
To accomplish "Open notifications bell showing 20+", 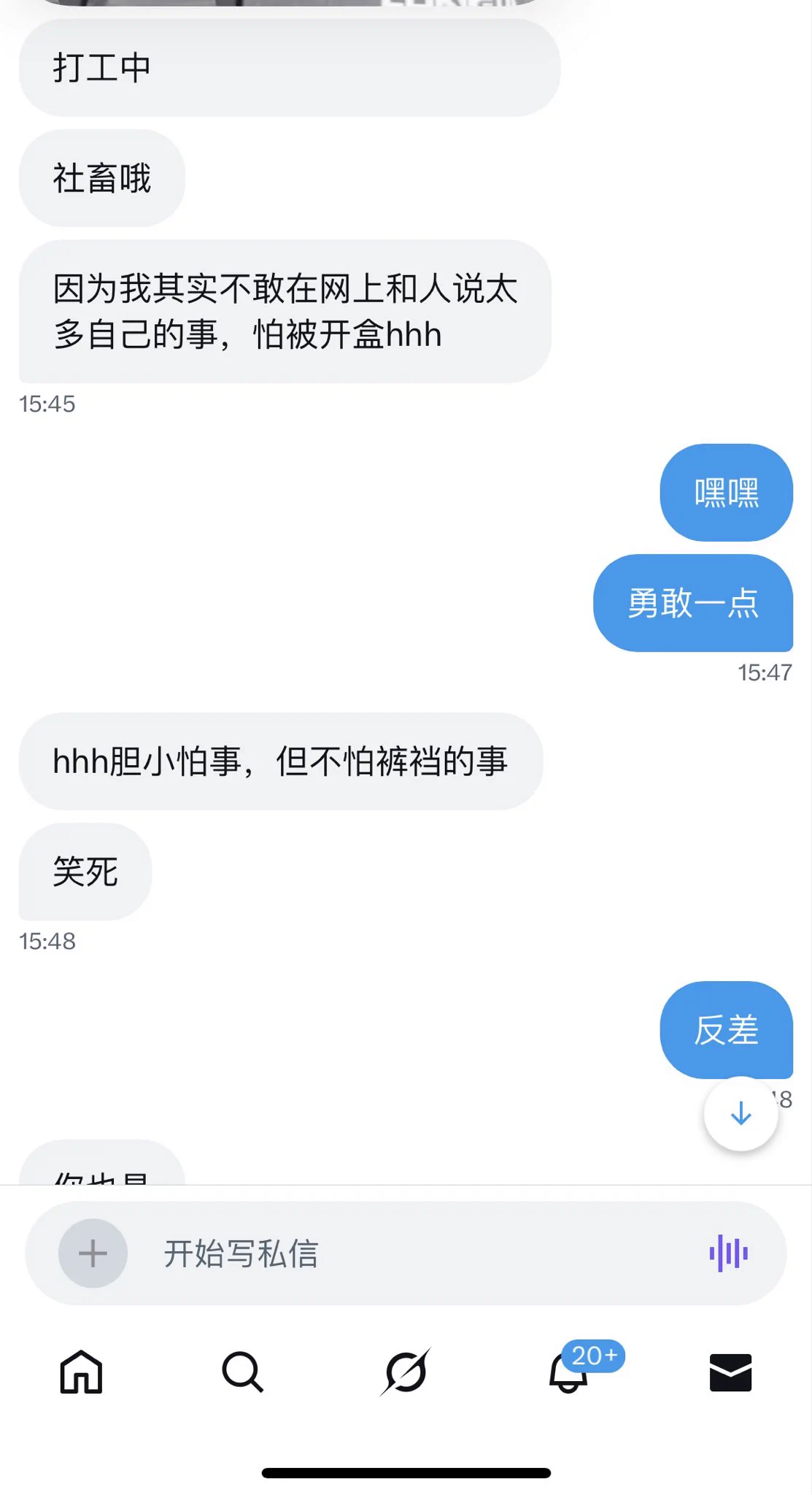I will click(x=569, y=1372).
